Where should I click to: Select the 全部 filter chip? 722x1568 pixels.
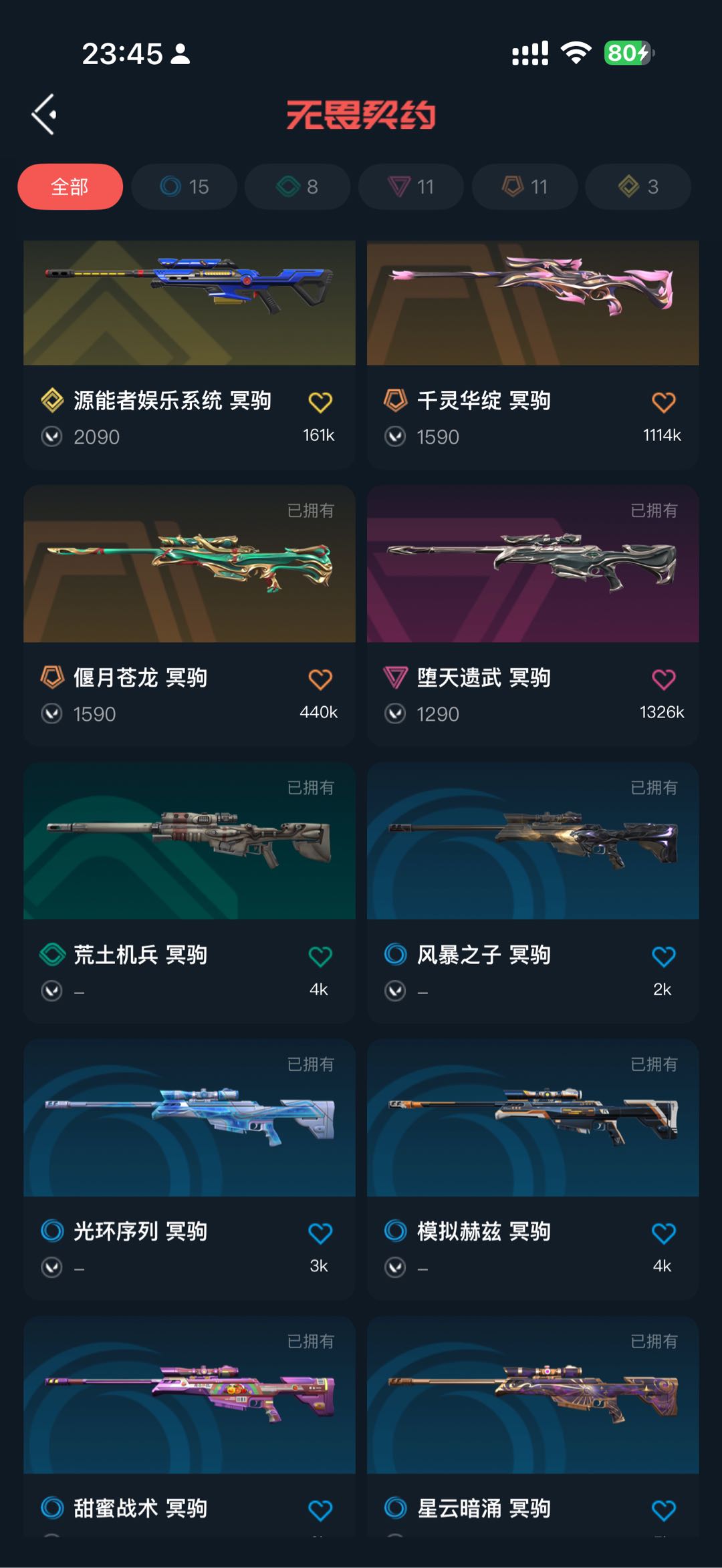point(70,186)
